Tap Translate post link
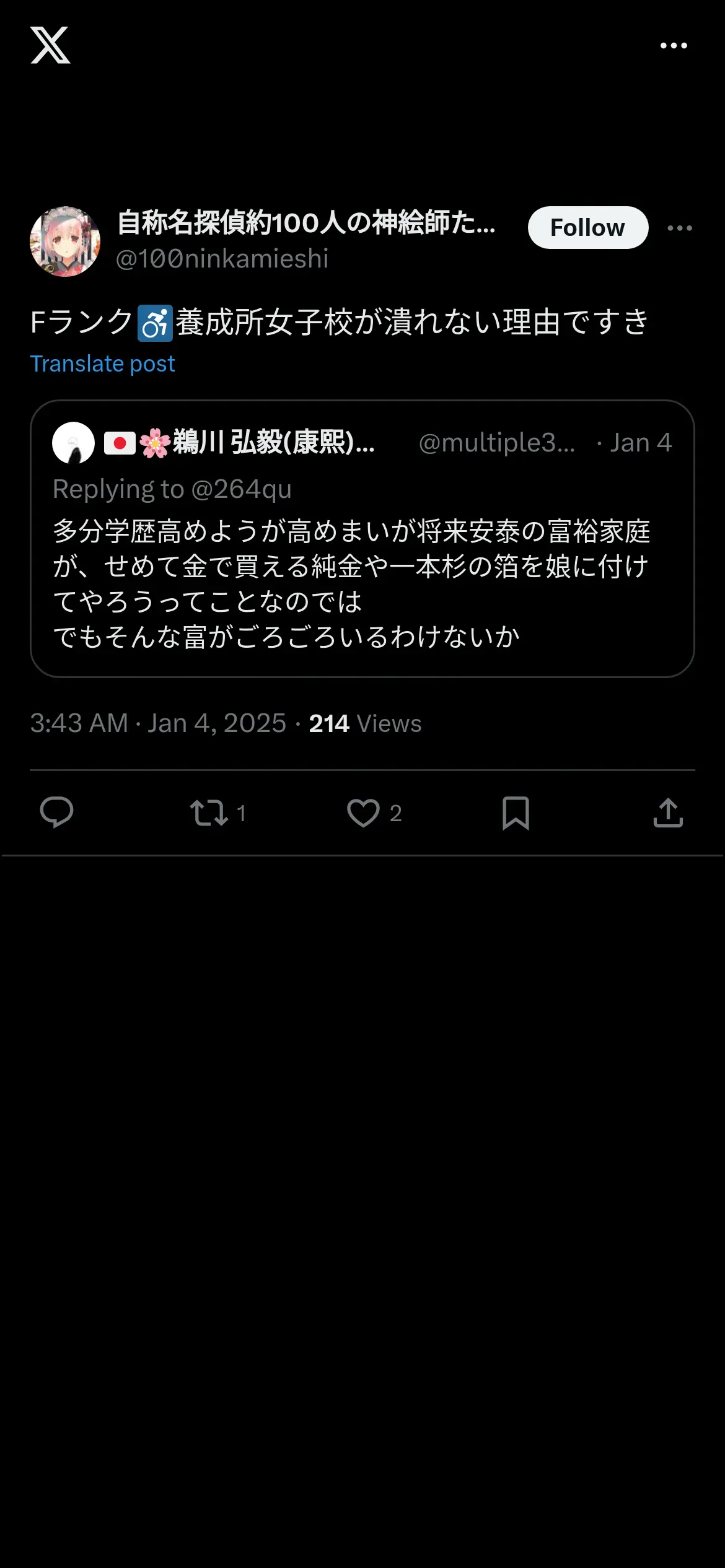This screenshot has height=1568, width=725. click(103, 364)
